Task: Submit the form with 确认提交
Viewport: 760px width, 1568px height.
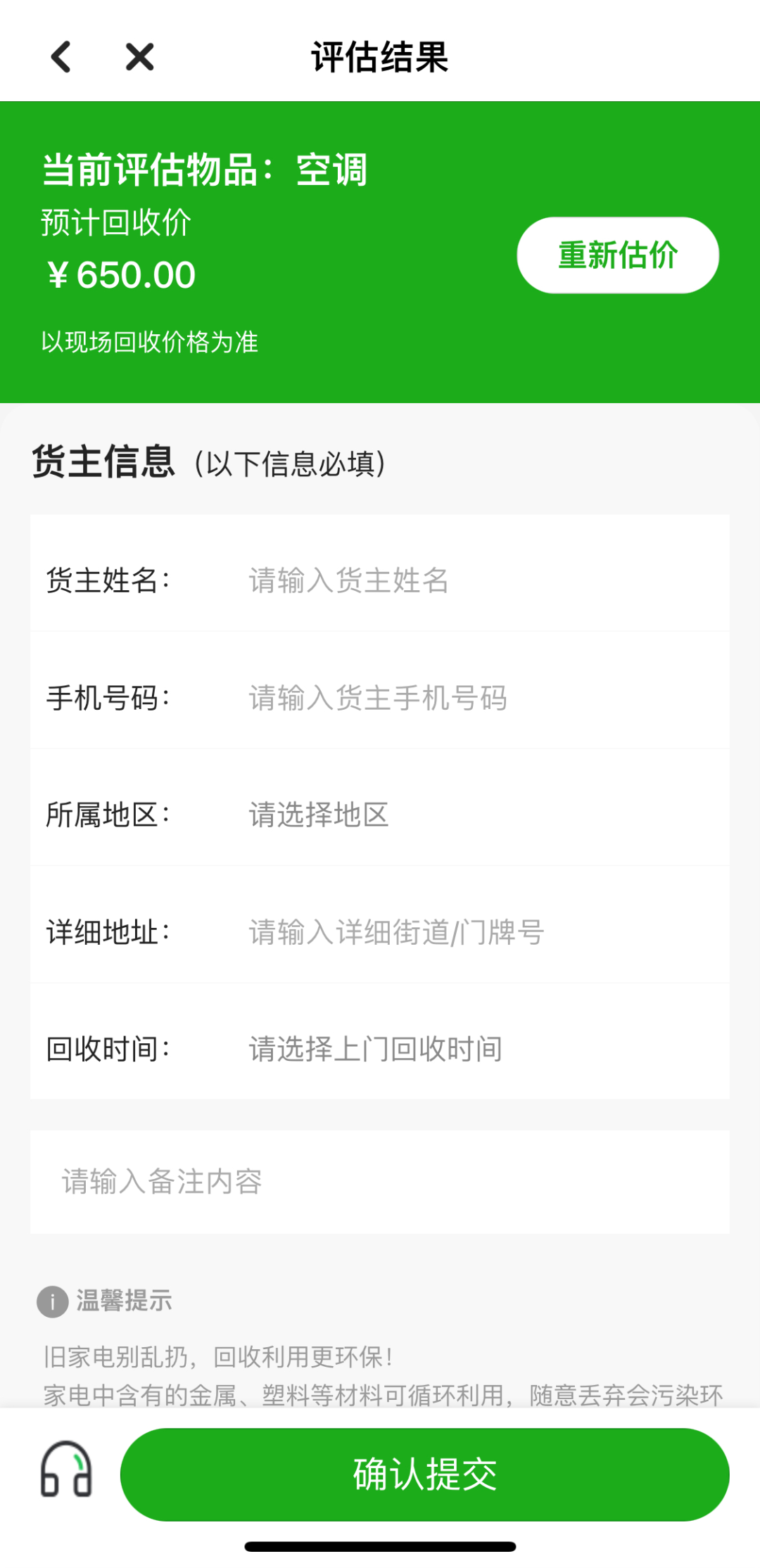Action: pyautogui.click(x=424, y=1474)
